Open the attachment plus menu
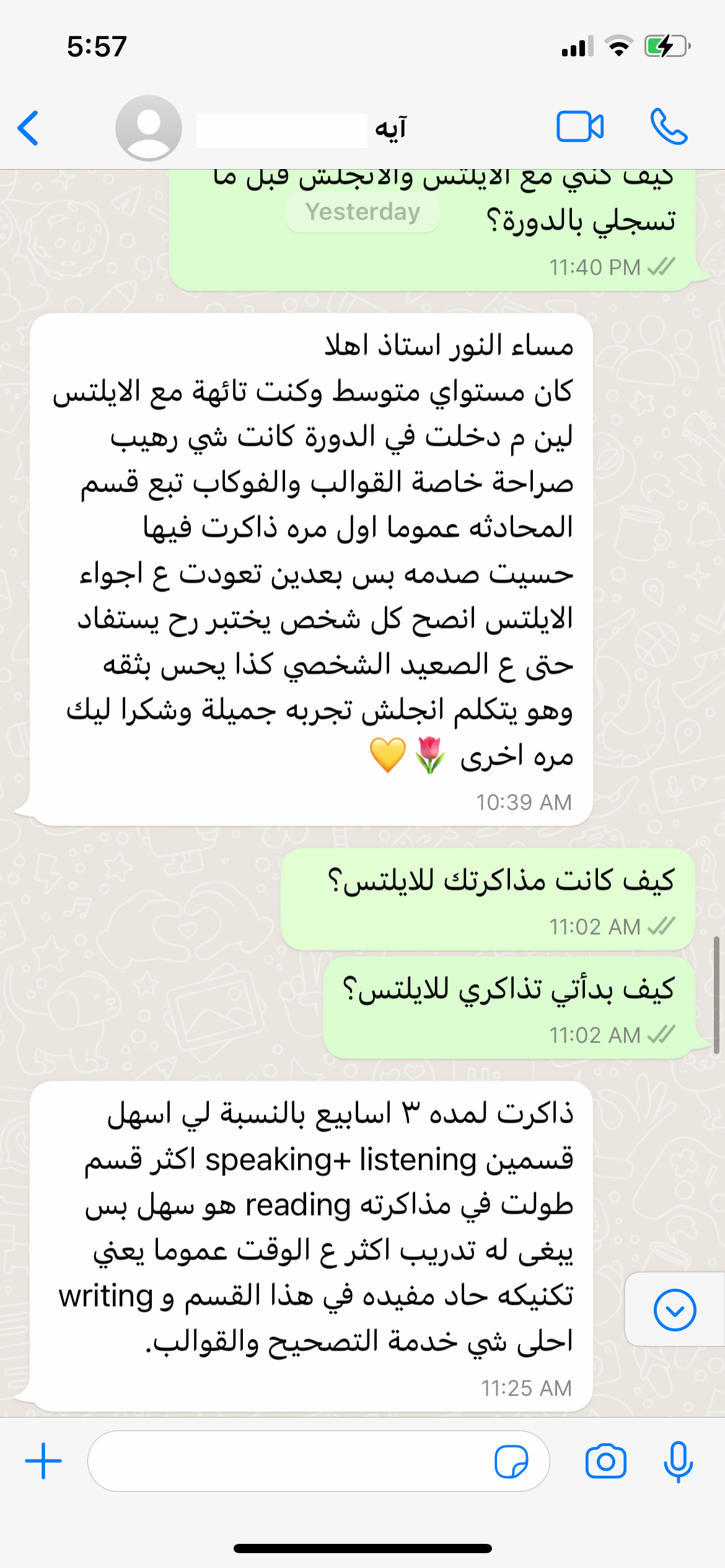 (x=43, y=1461)
